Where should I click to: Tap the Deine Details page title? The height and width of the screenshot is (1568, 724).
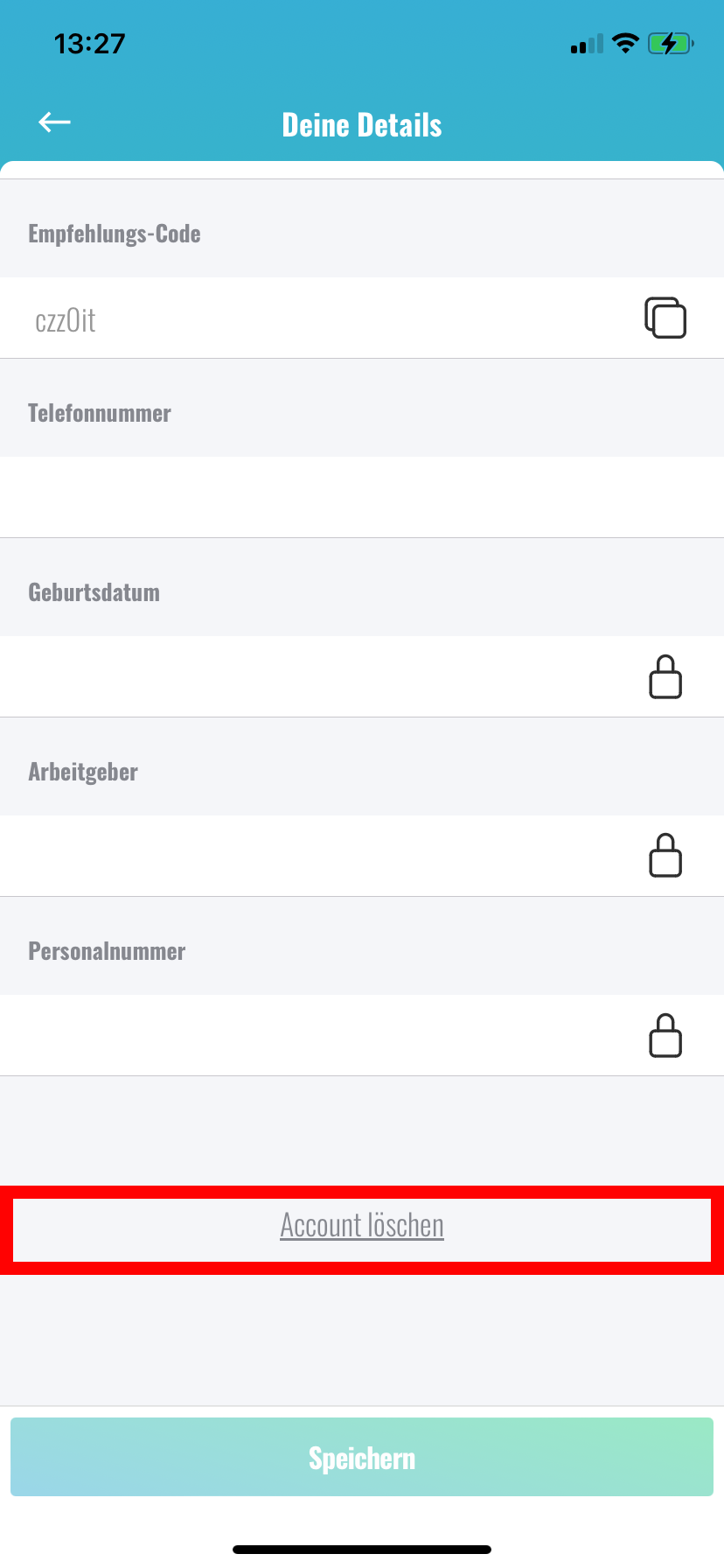(x=362, y=124)
